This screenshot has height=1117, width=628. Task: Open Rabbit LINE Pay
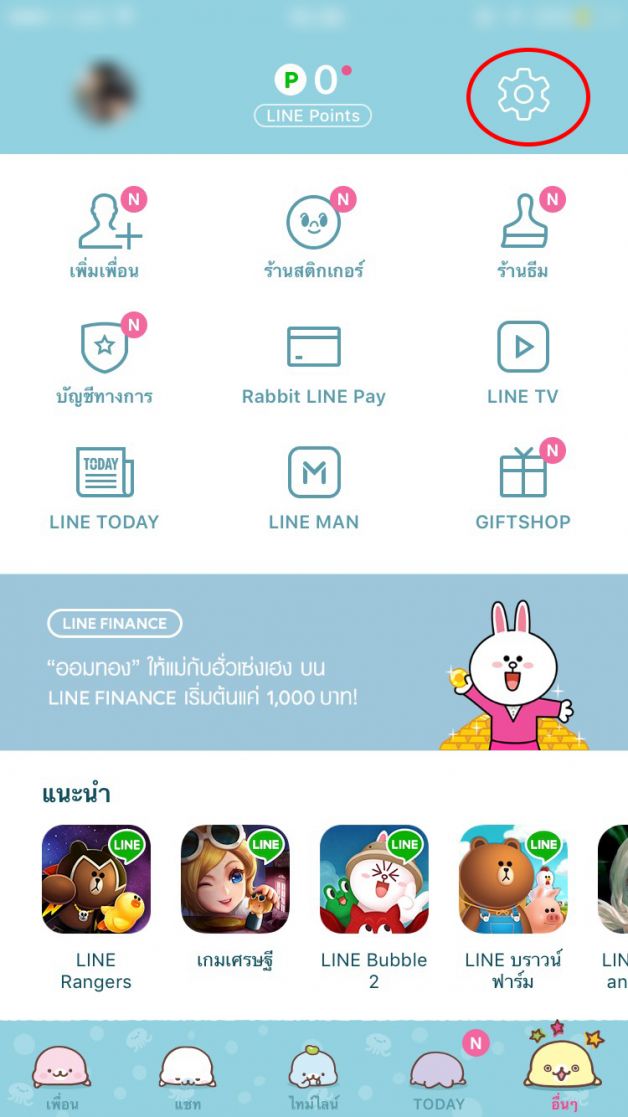coord(313,362)
